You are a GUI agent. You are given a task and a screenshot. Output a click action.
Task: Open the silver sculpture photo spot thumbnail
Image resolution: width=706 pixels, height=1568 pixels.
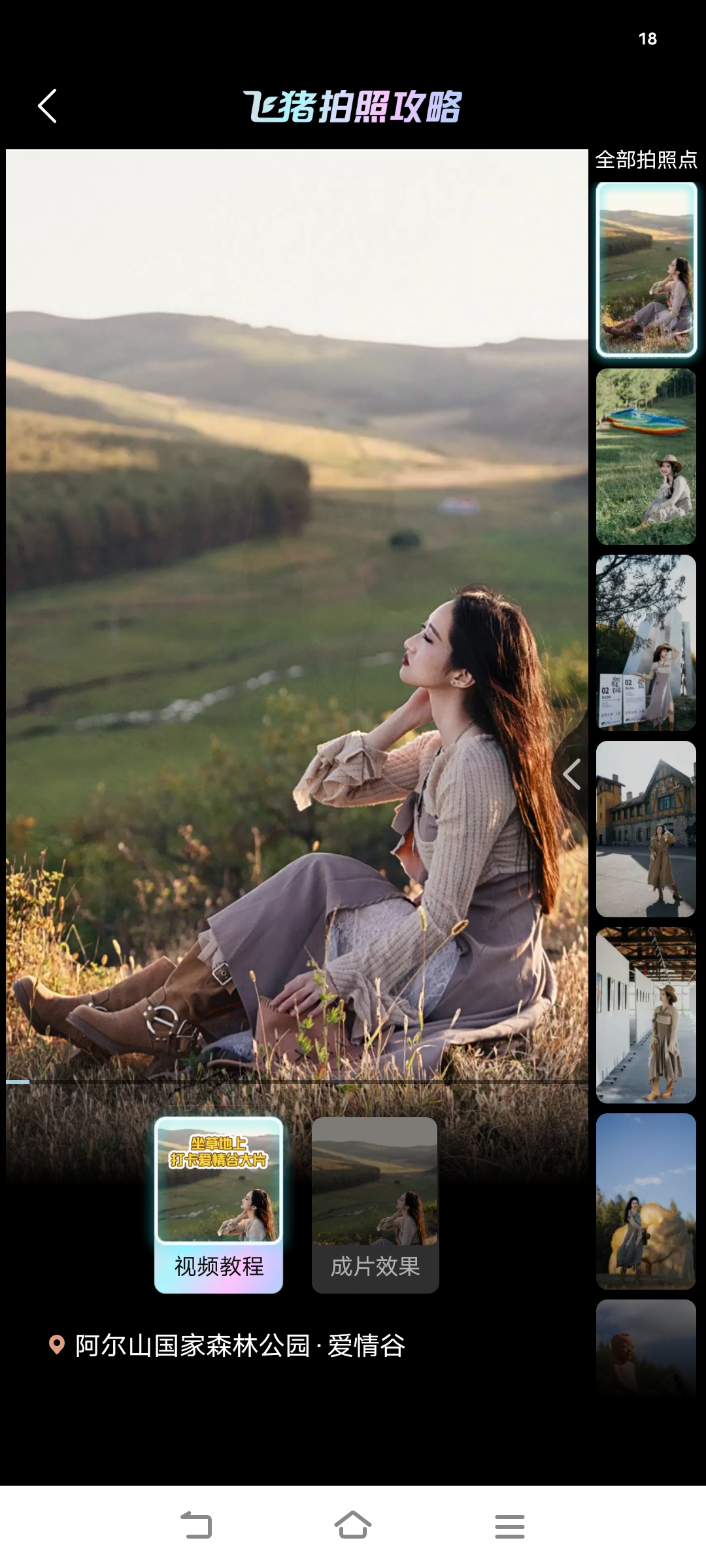tap(646, 642)
